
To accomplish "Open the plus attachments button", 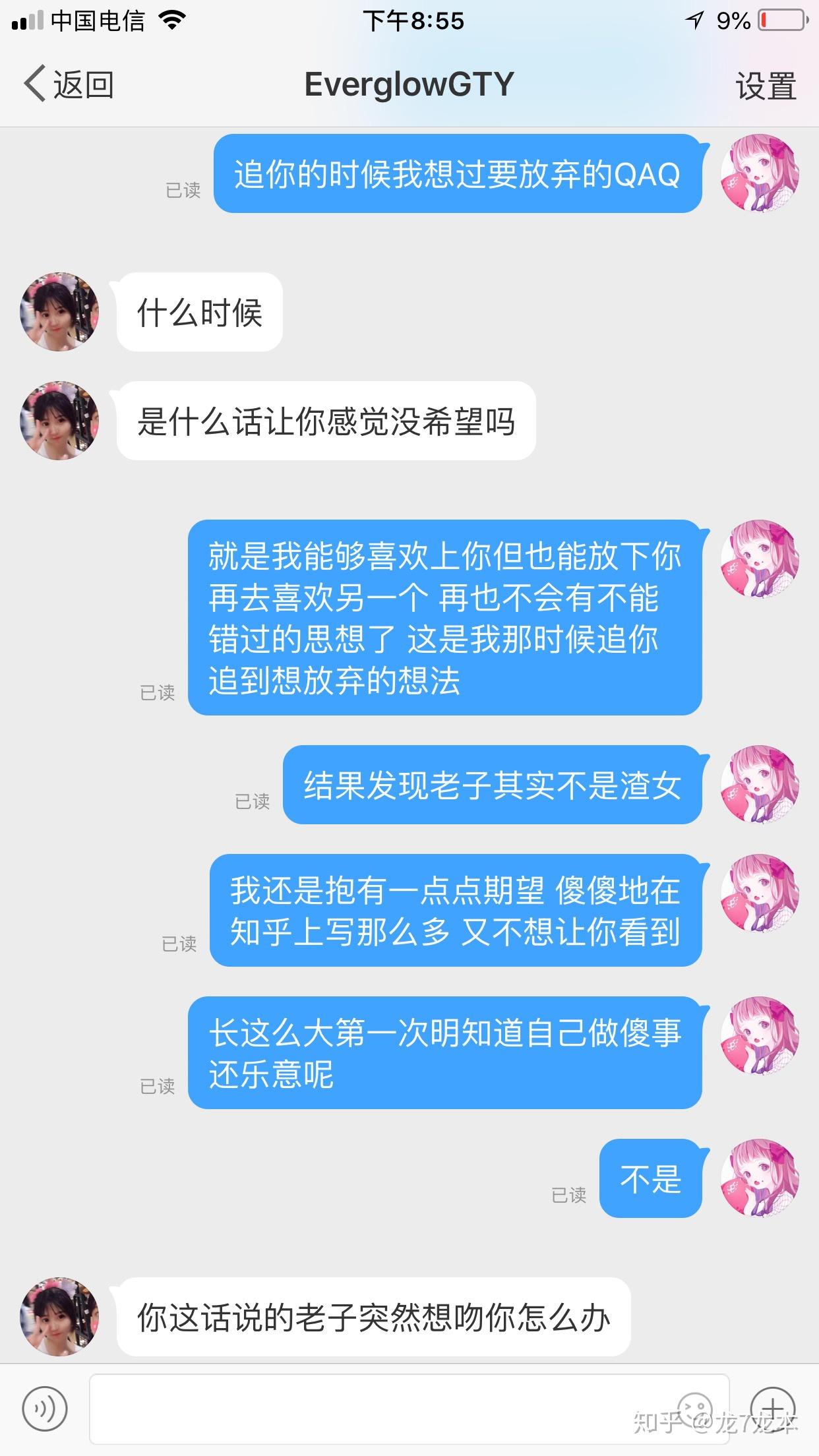I will click(x=772, y=1409).
